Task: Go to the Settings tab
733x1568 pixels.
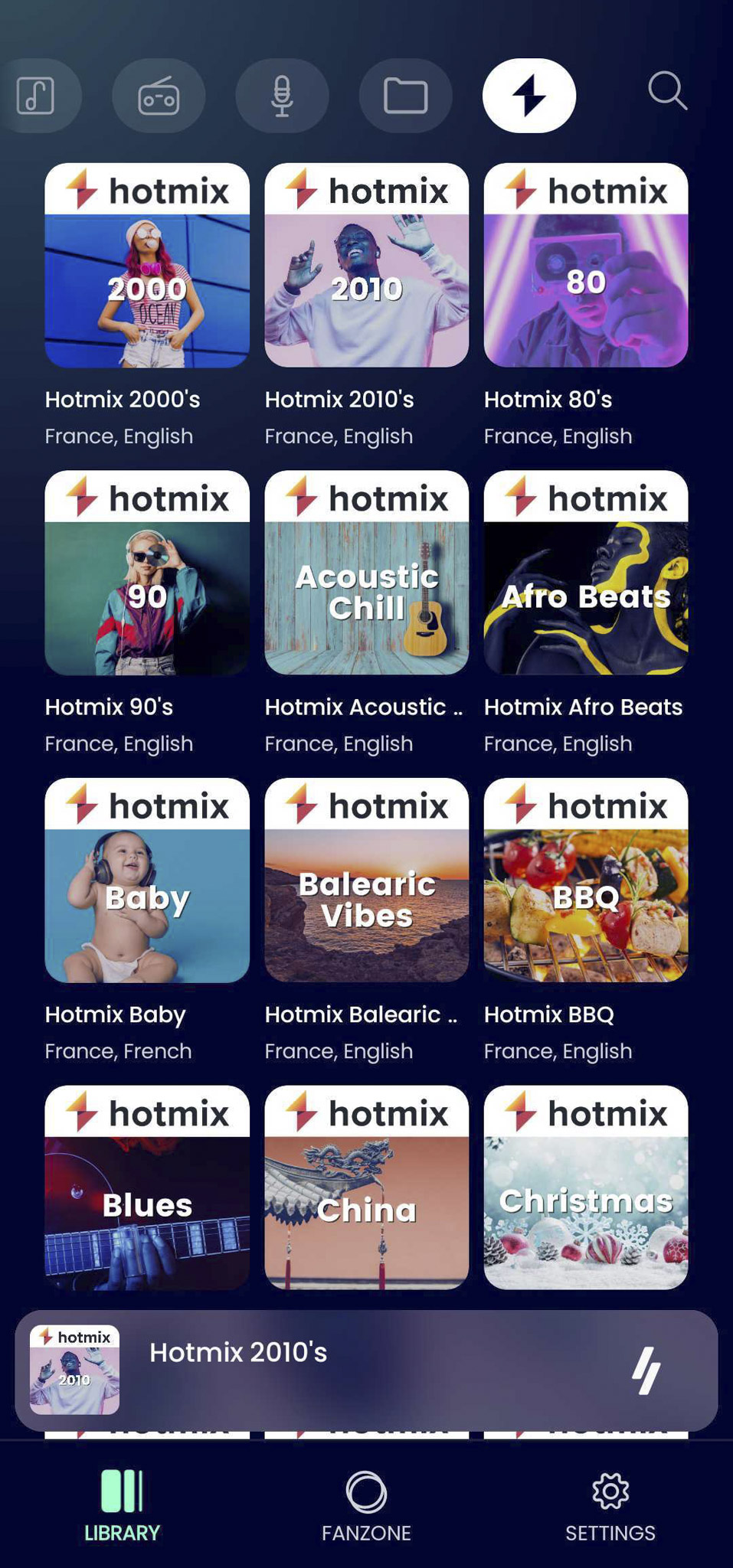Action: pyautogui.click(x=610, y=1505)
